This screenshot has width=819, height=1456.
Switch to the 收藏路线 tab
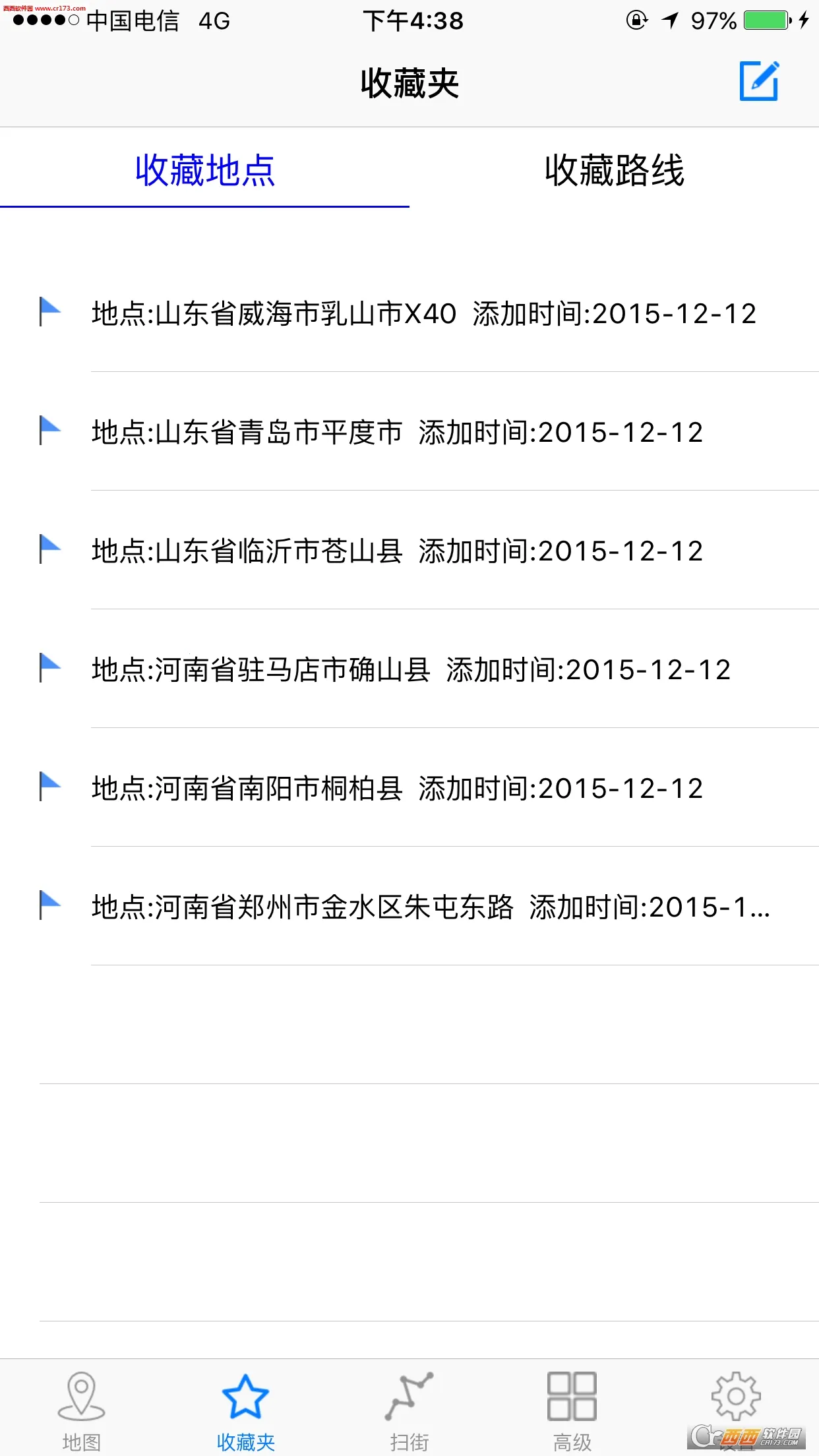615,171
